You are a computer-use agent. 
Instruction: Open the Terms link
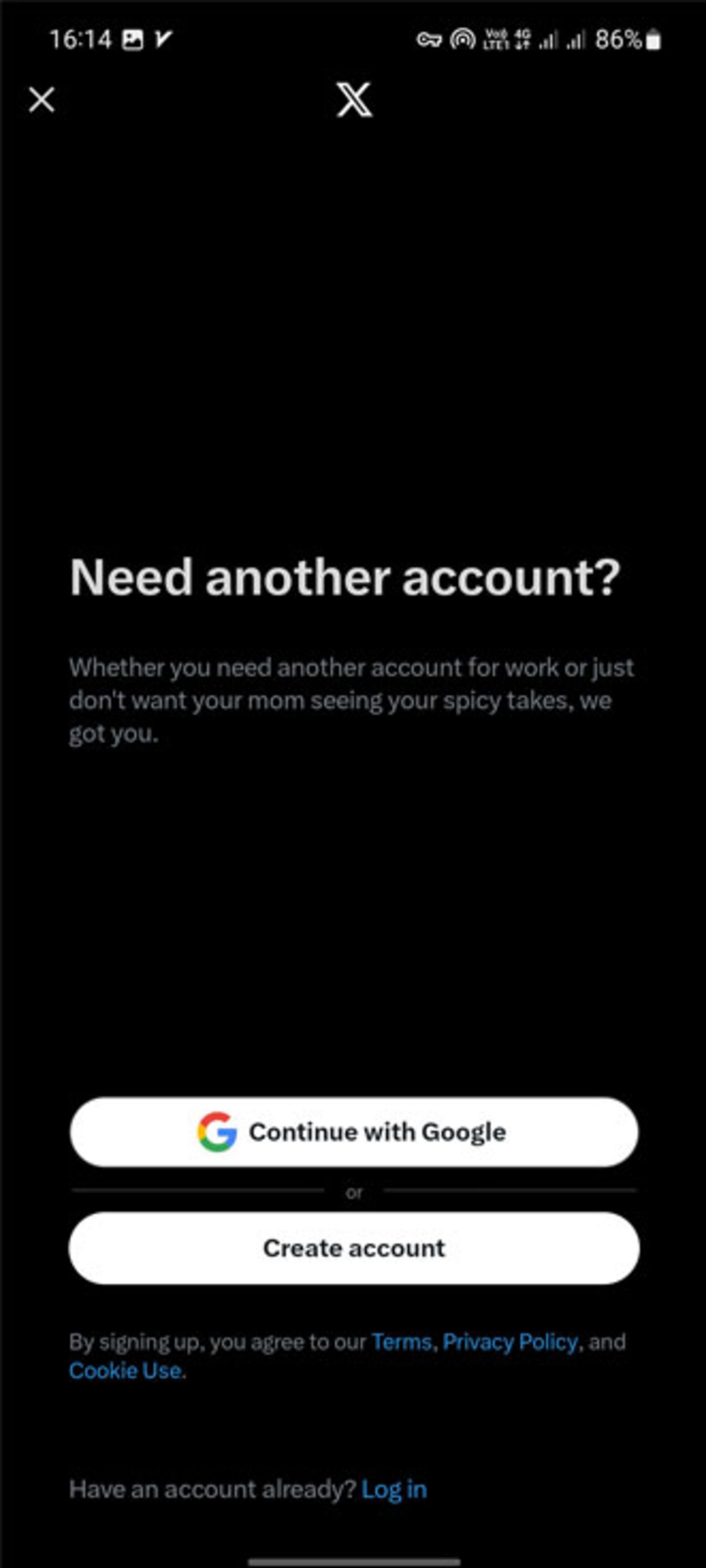click(x=401, y=1341)
